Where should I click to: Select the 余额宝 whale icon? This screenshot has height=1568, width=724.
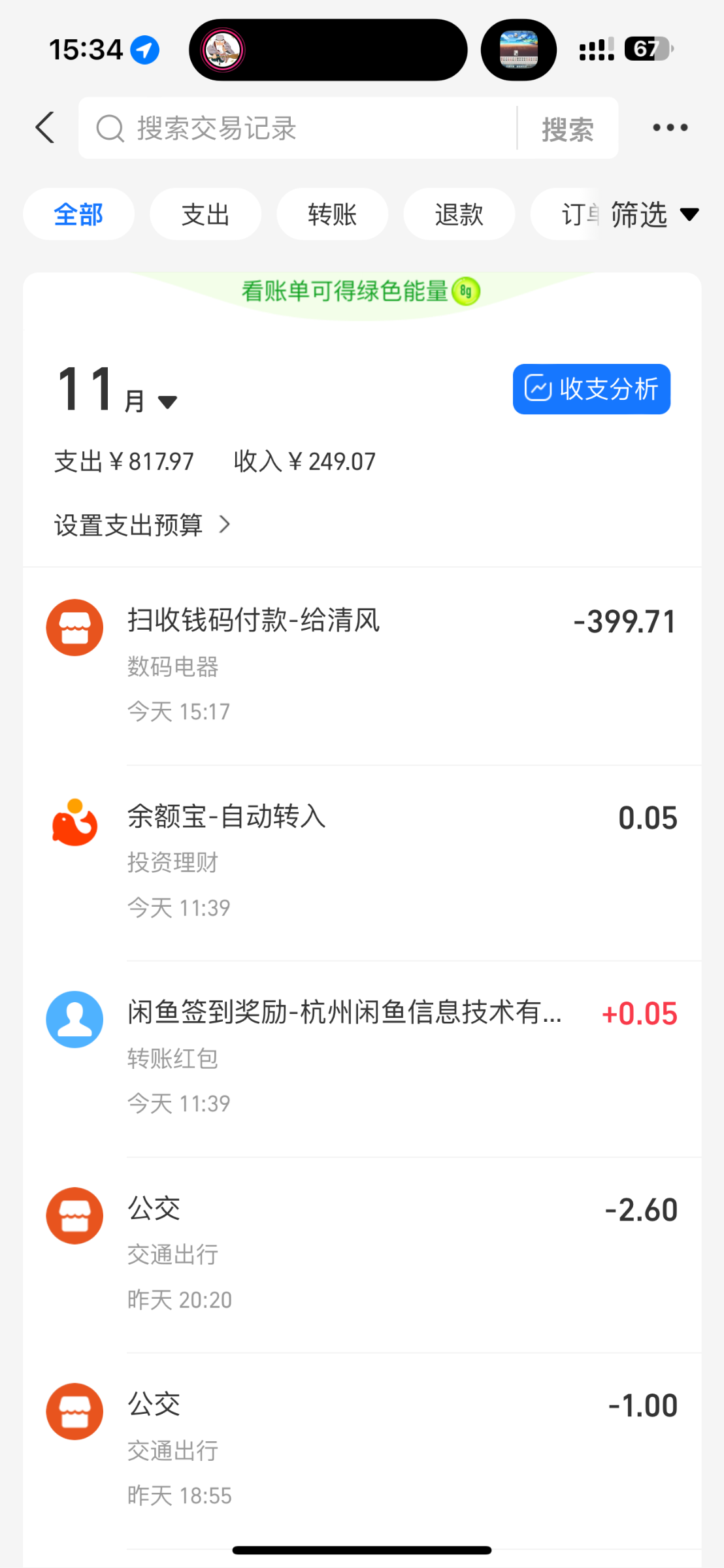click(x=74, y=823)
